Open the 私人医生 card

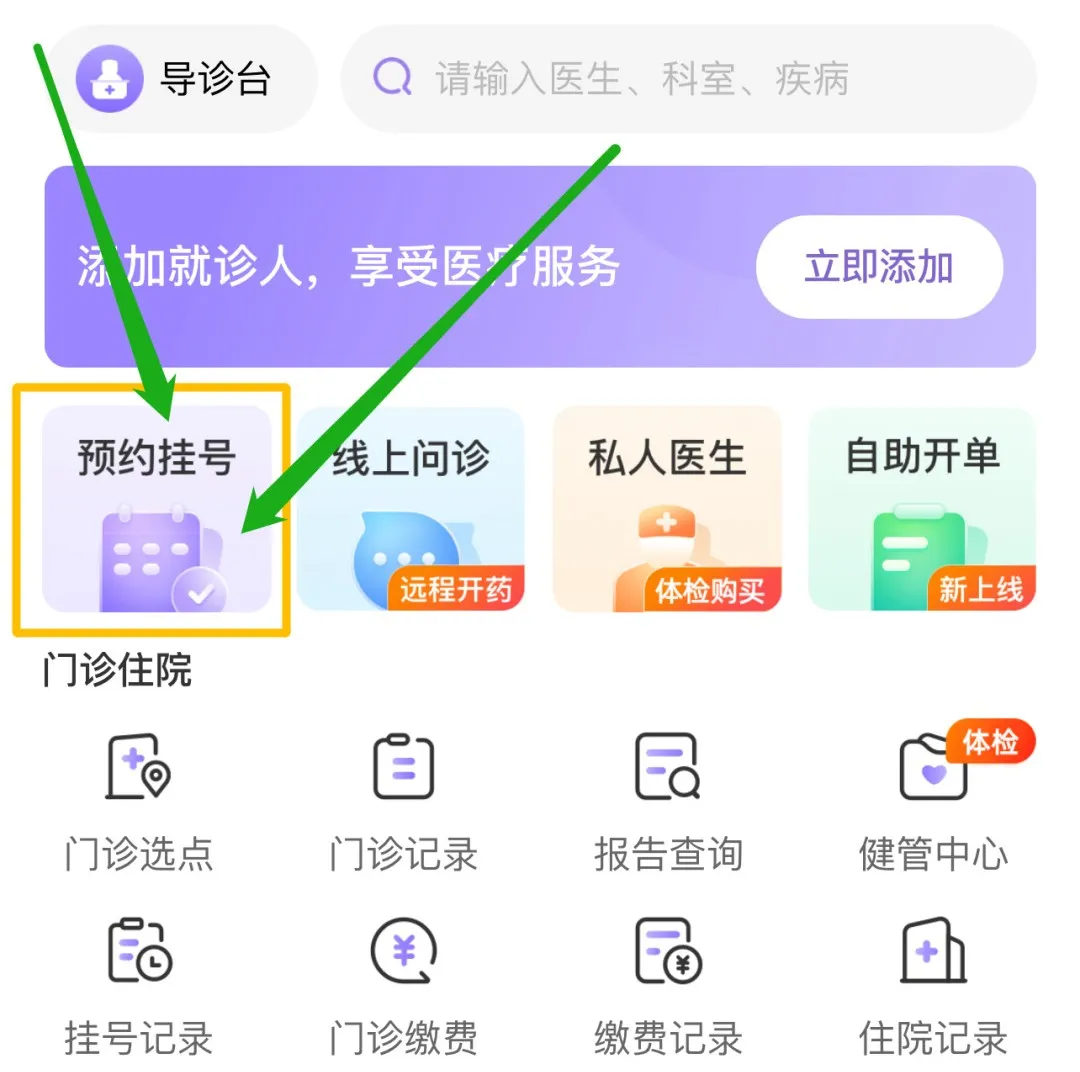tap(667, 508)
